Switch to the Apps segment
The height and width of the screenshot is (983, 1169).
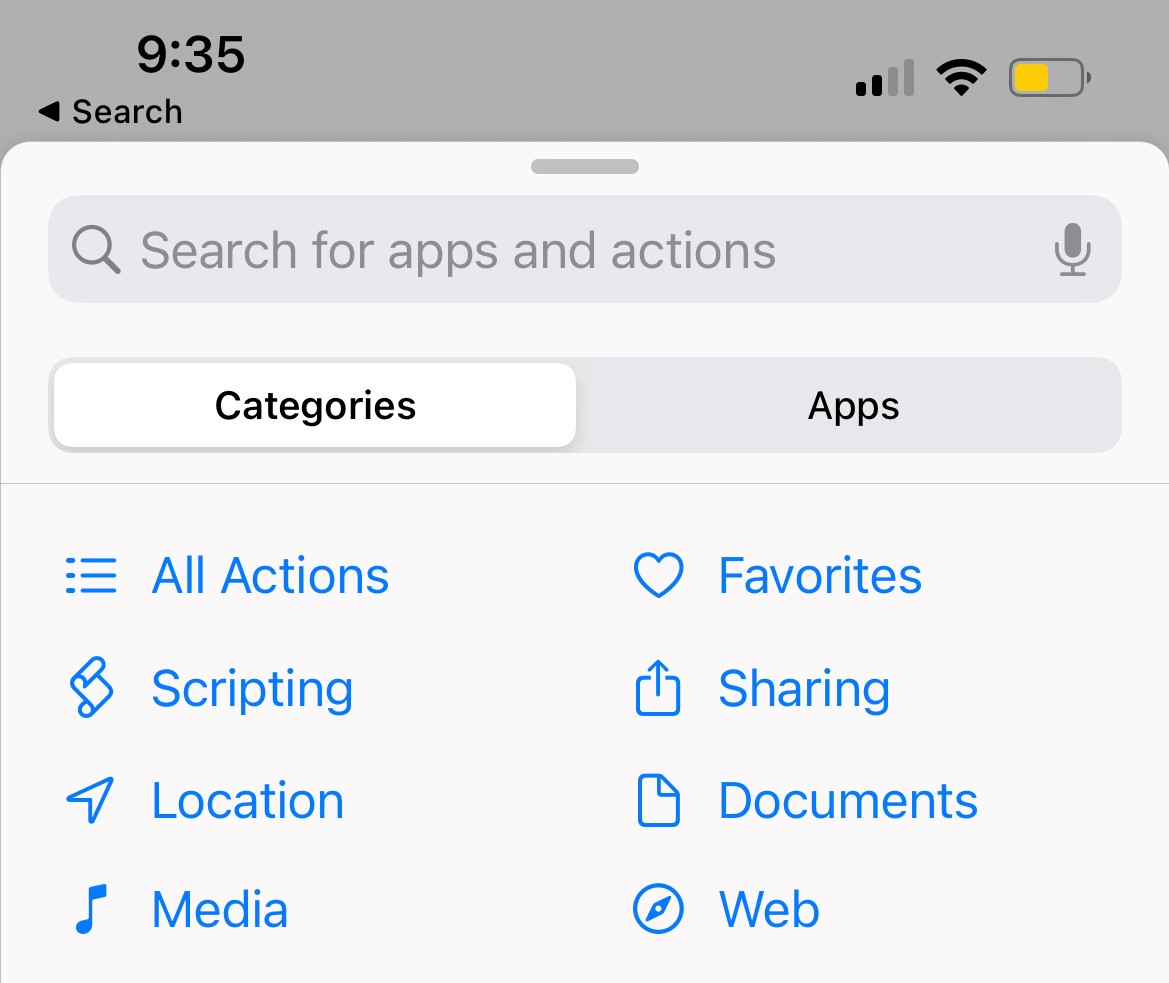point(853,405)
